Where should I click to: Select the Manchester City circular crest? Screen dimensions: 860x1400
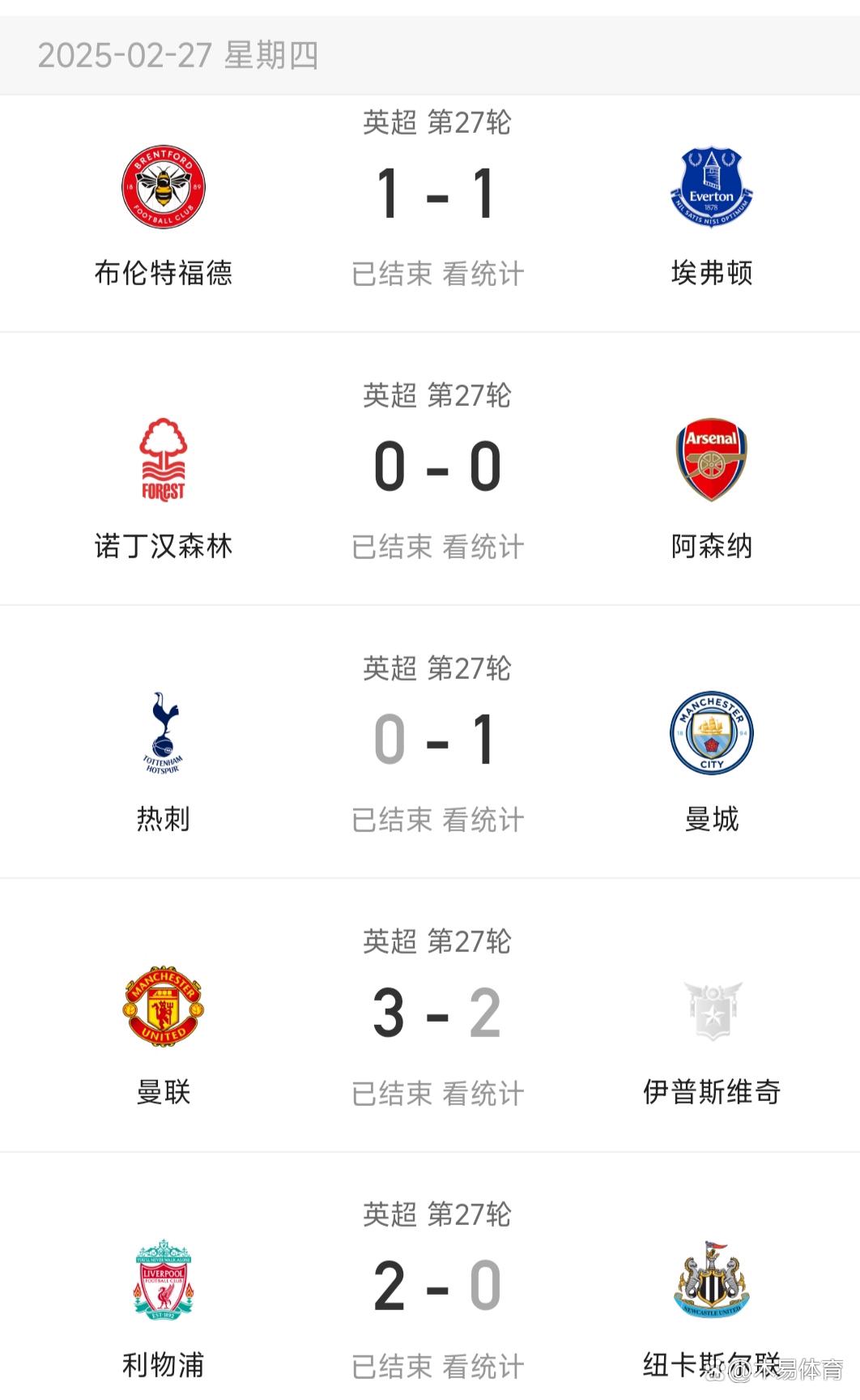pyautogui.click(x=713, y=732)
